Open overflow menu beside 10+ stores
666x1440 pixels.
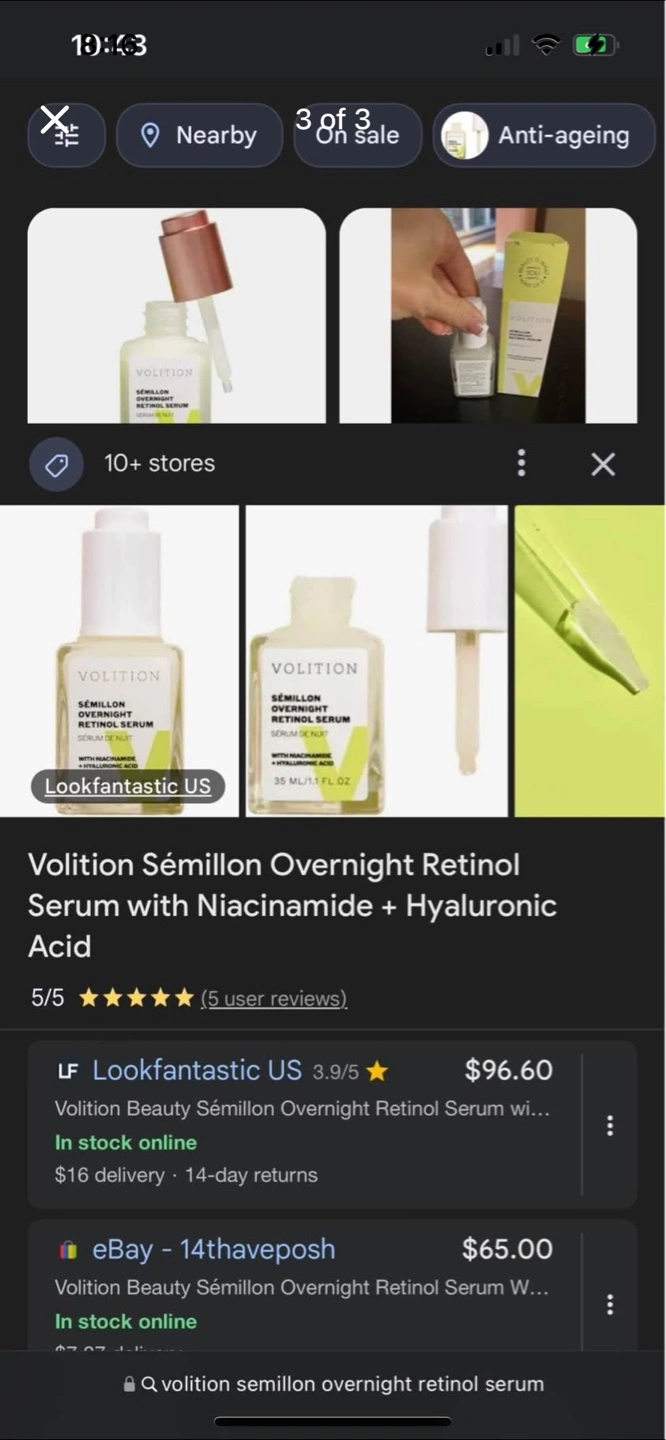pos(521,463)
